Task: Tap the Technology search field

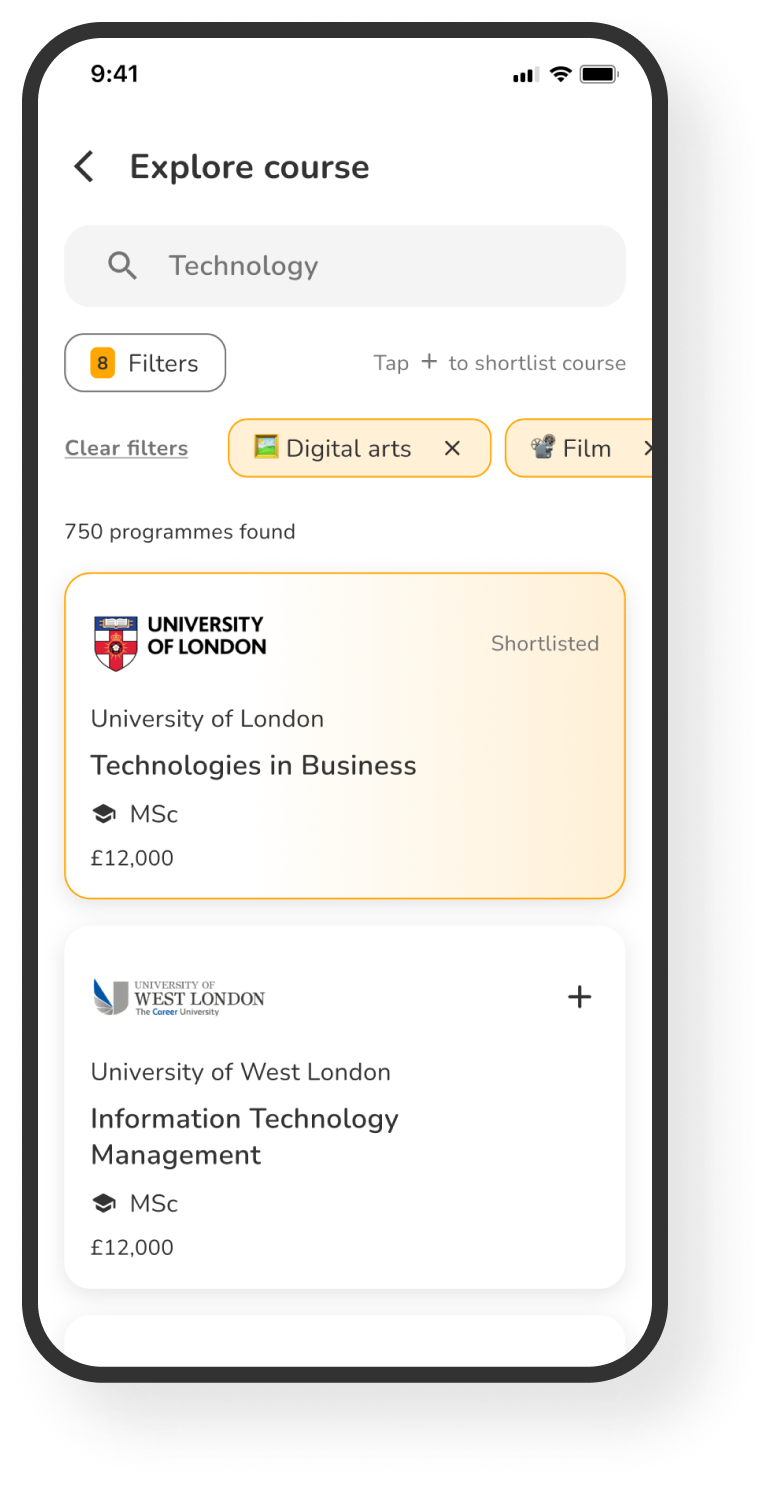Action: pyautogui.click(x=344, y=266)
